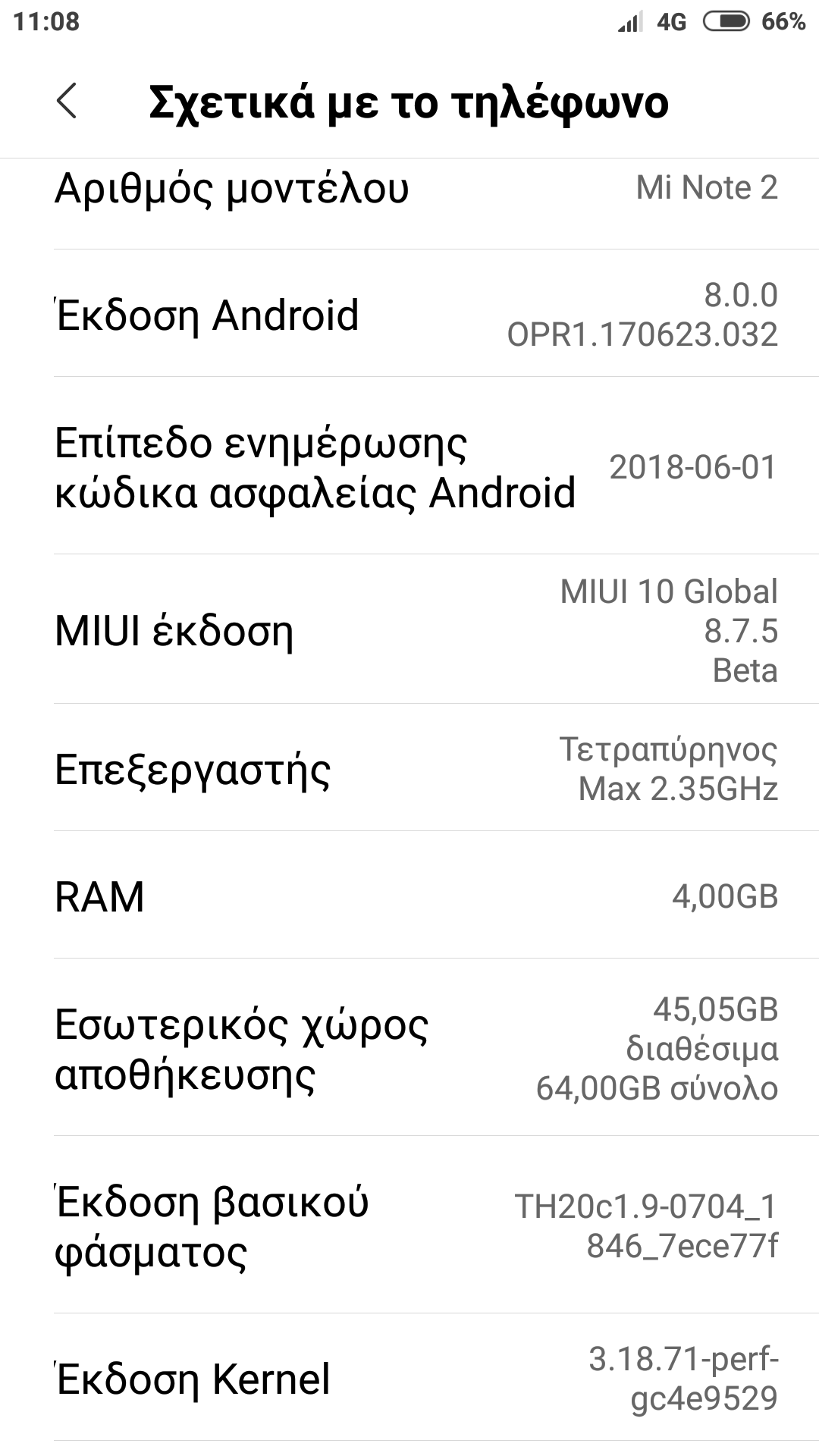Open Επίπεδο ενημέρωσης κώδικα ασφαλείας Android
Image resolution: width=819 pixels, height=1456 pixels.
pos(409,466)
